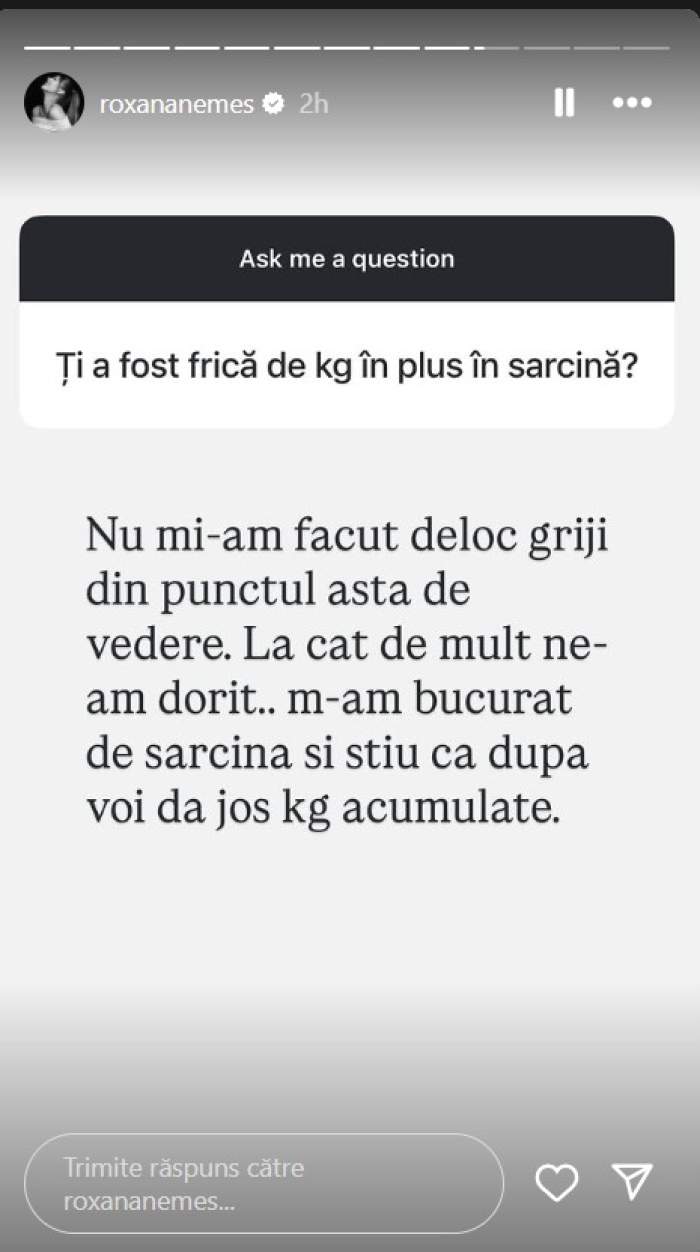Open roxananemes profile picture

[54, 102]
